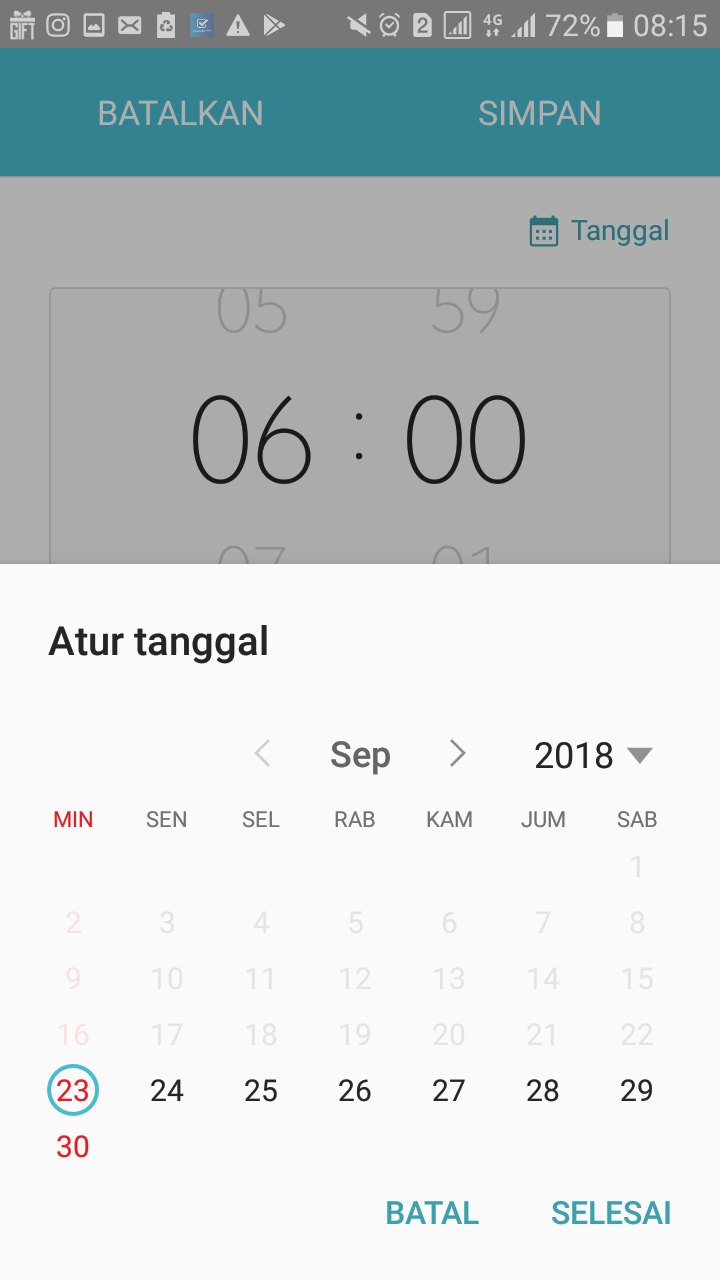Tap the BATAL button
720x1280 pixels.
(x=432, y=1213)
